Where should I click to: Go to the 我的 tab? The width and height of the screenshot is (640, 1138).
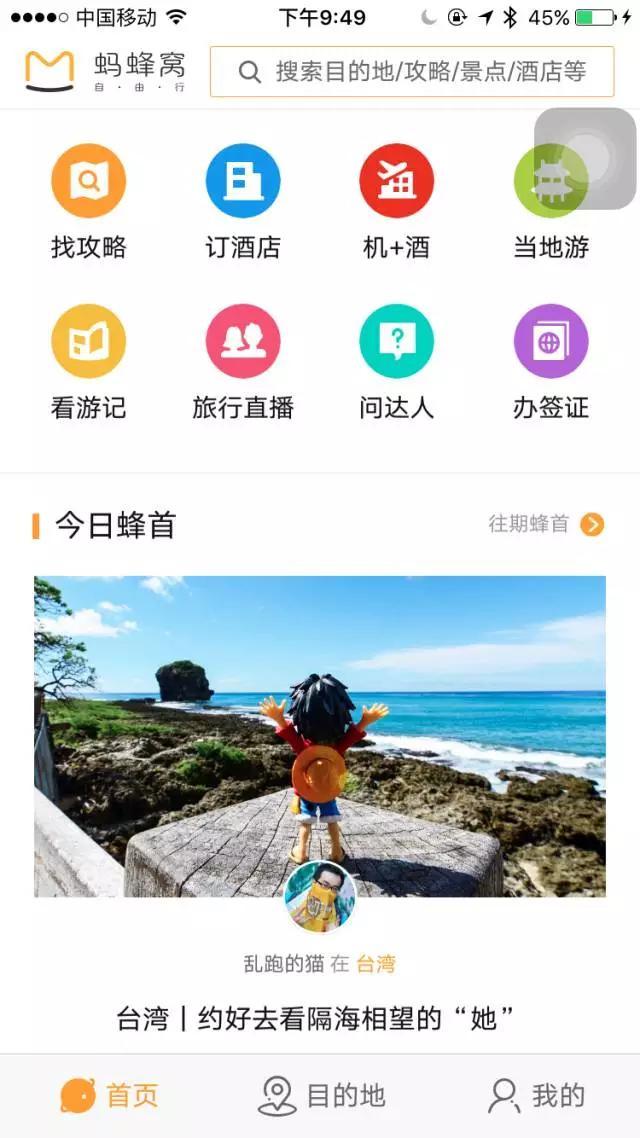pyautogui.click(x=536, y=1095)
